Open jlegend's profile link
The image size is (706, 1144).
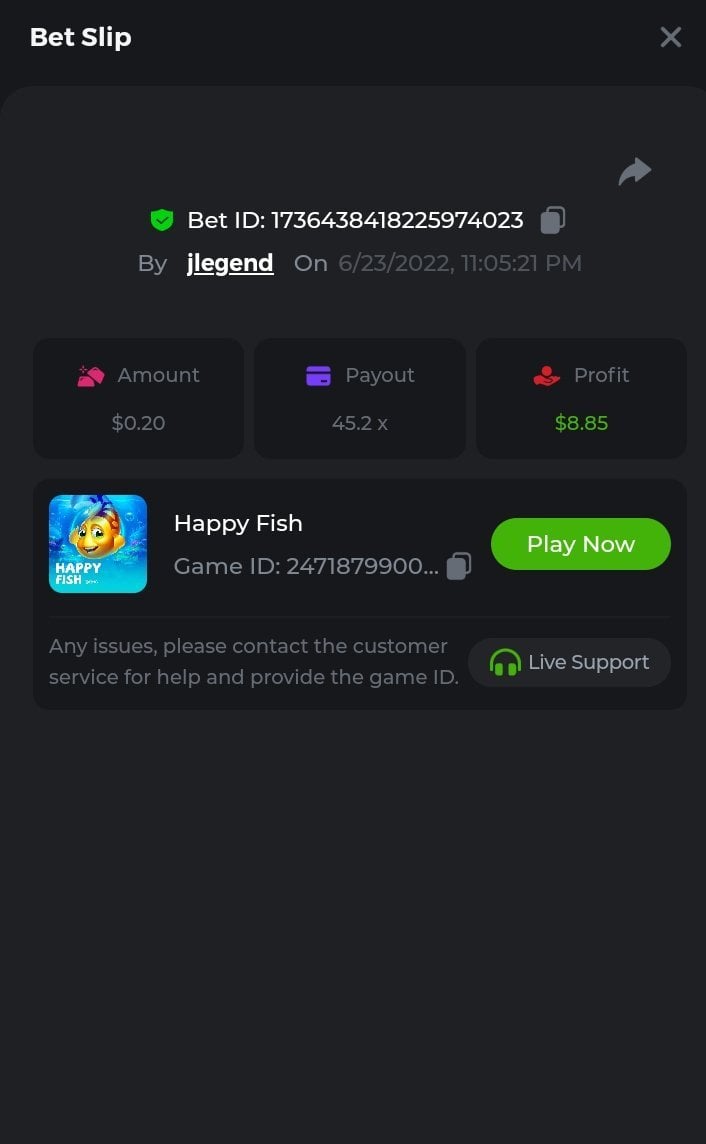pos(230,263)
